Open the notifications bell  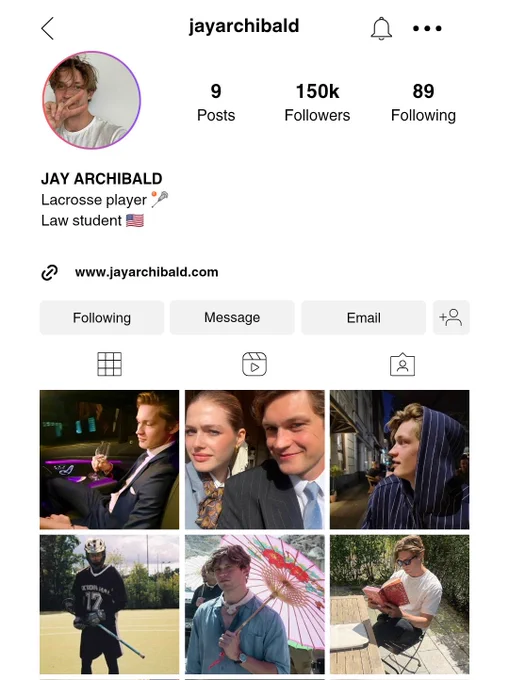[x=381, y=29]
